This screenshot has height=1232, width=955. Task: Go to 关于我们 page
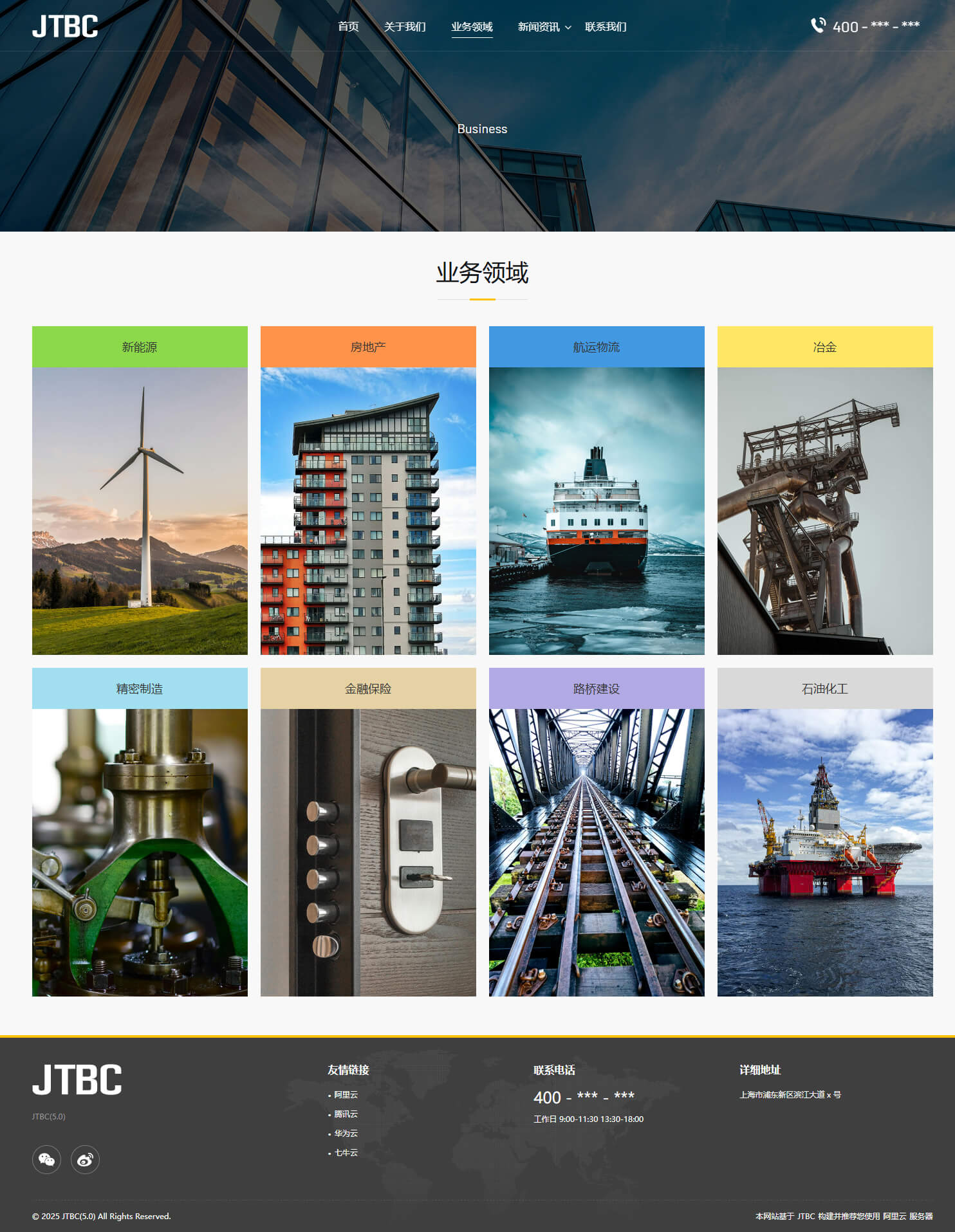coord(405,26)
